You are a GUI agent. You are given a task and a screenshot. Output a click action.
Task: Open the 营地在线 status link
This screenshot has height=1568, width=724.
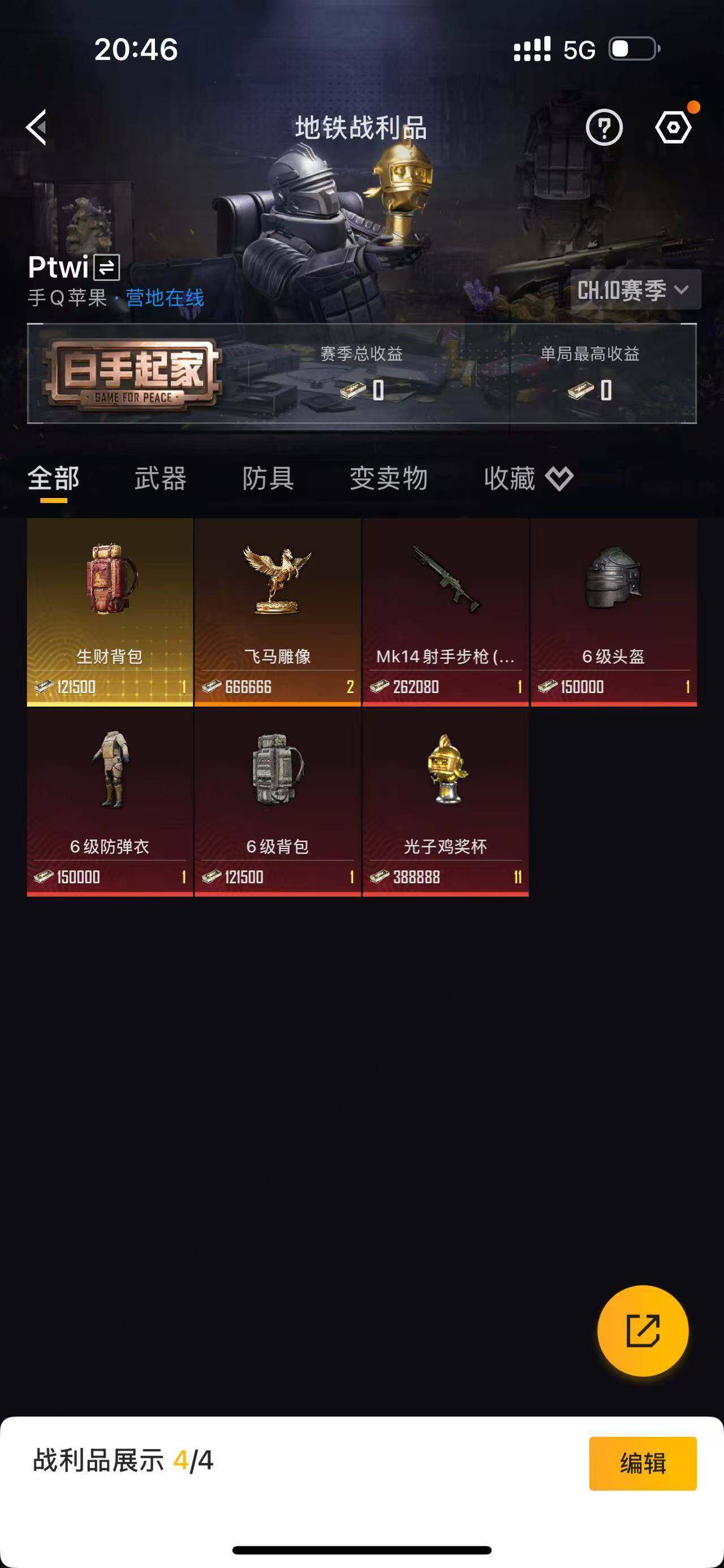tap(164, 296)
